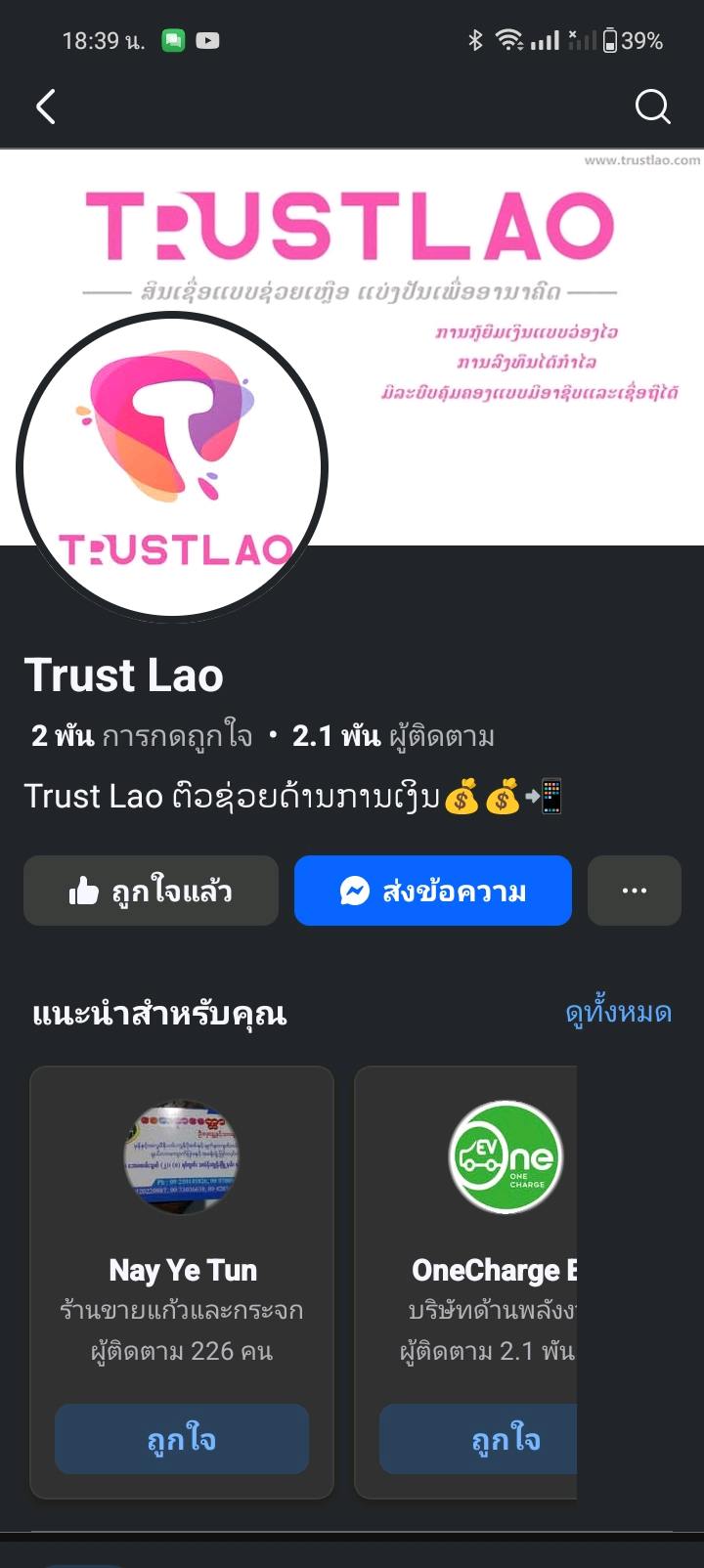Tap the ถูกใจแล้ว liked button
Image resolution: width=704 pixels, height=1568 pixels.
click(151, 891)
